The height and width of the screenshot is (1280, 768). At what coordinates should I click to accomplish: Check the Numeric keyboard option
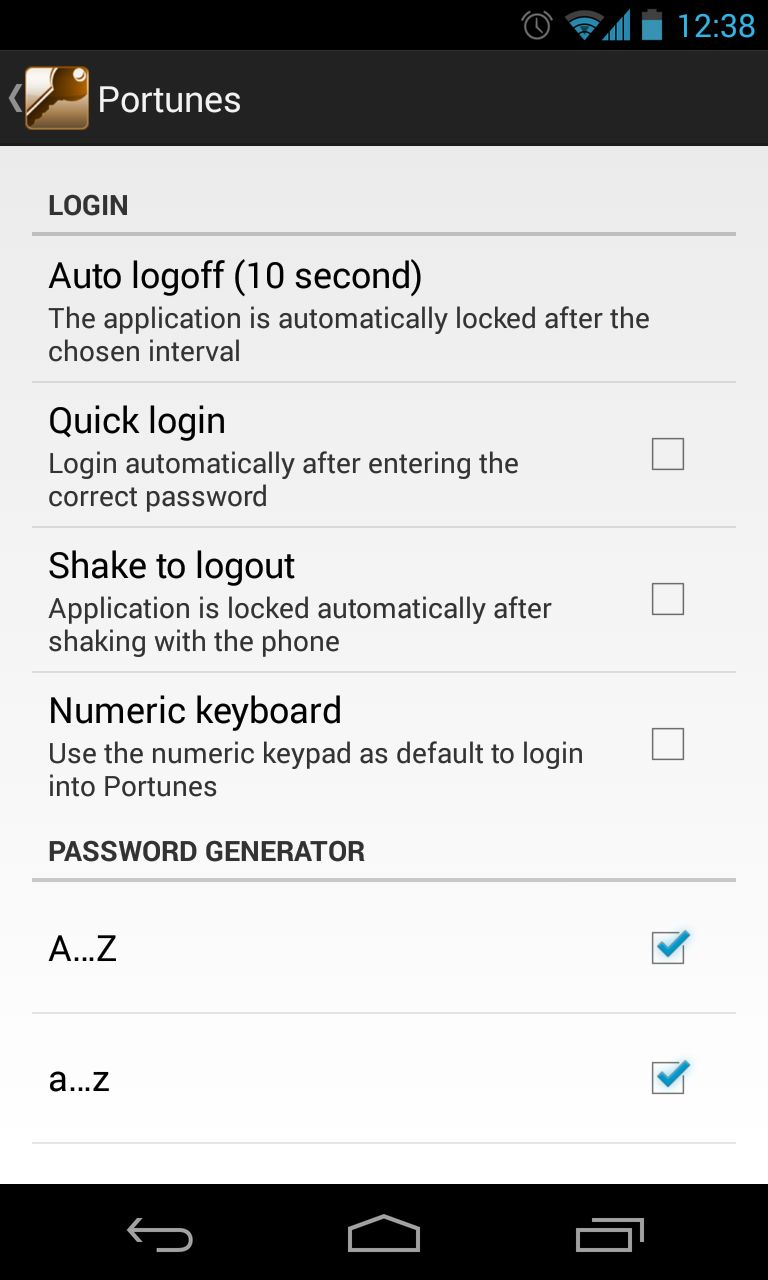(668, 744)
